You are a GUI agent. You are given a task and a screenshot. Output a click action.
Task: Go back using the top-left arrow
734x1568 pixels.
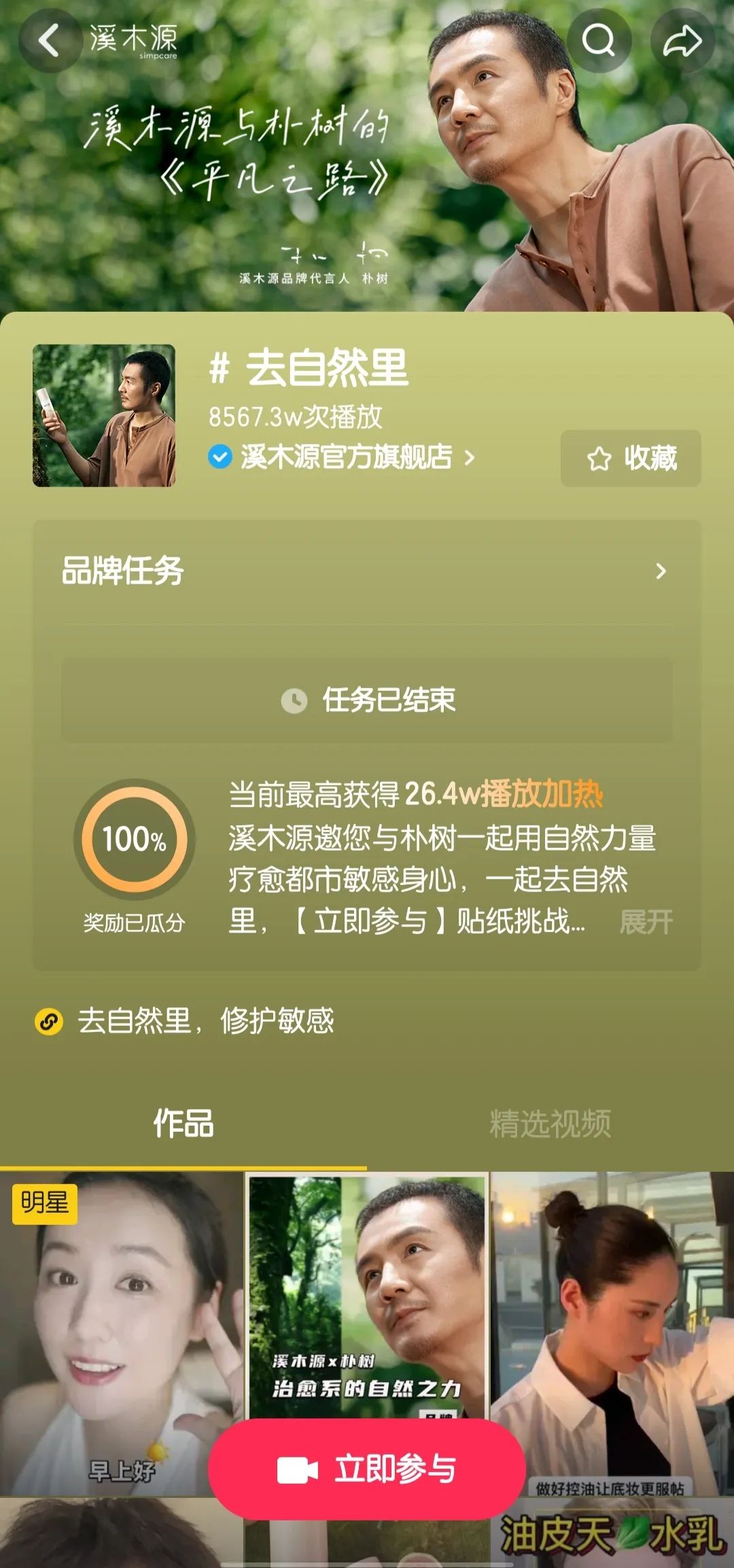pos(49,41)
